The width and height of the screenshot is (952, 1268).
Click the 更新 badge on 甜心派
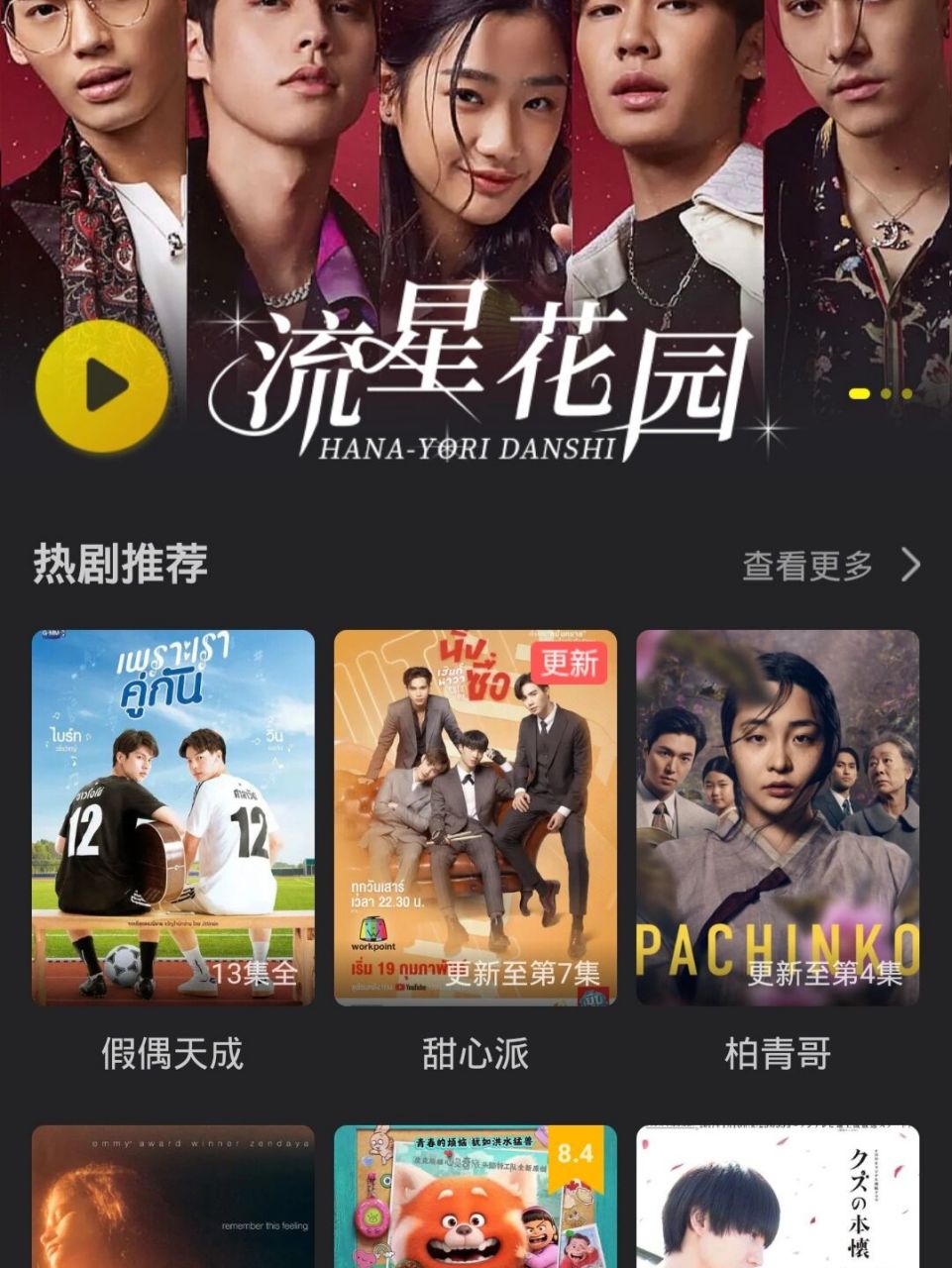pyautogui.click(x=570, y=664)
